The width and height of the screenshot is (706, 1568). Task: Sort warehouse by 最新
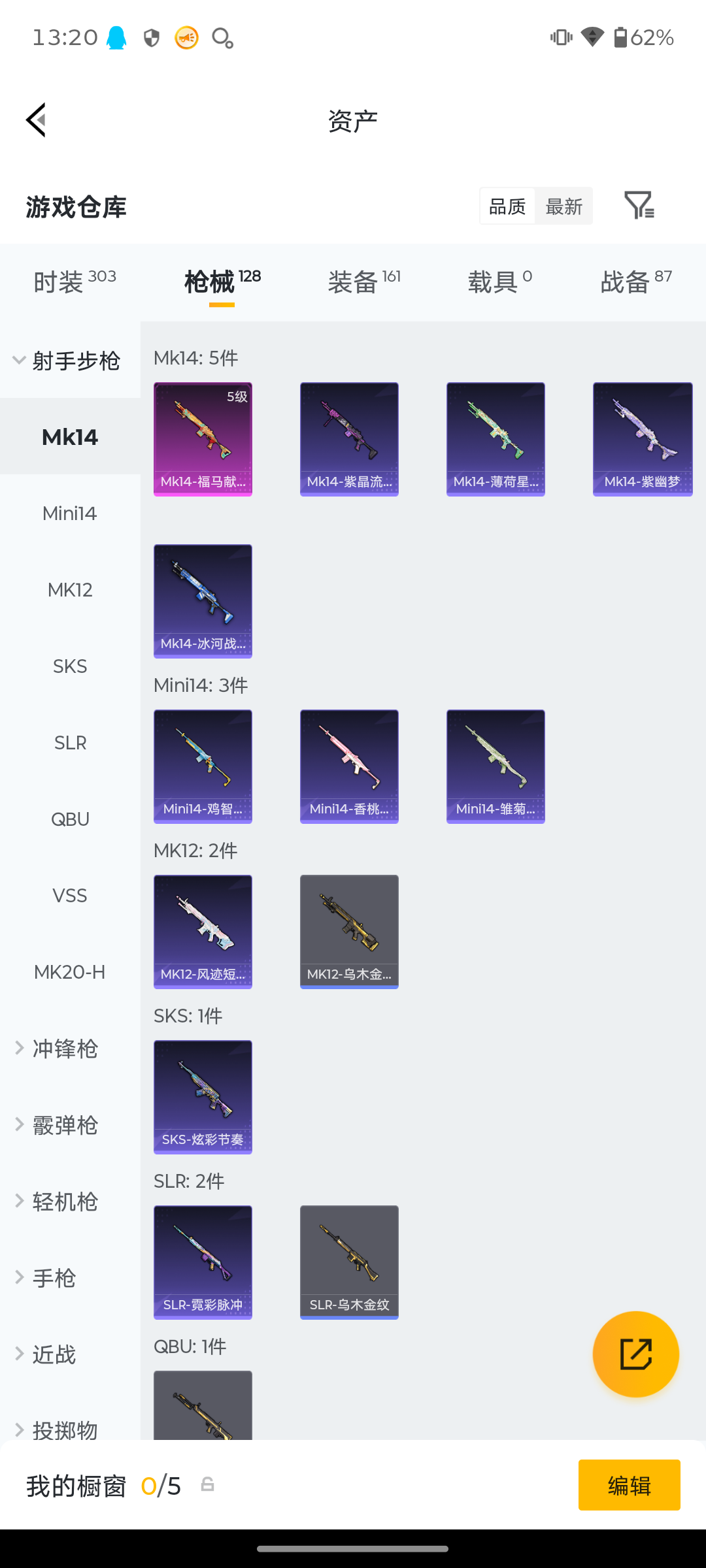[563, 206]
